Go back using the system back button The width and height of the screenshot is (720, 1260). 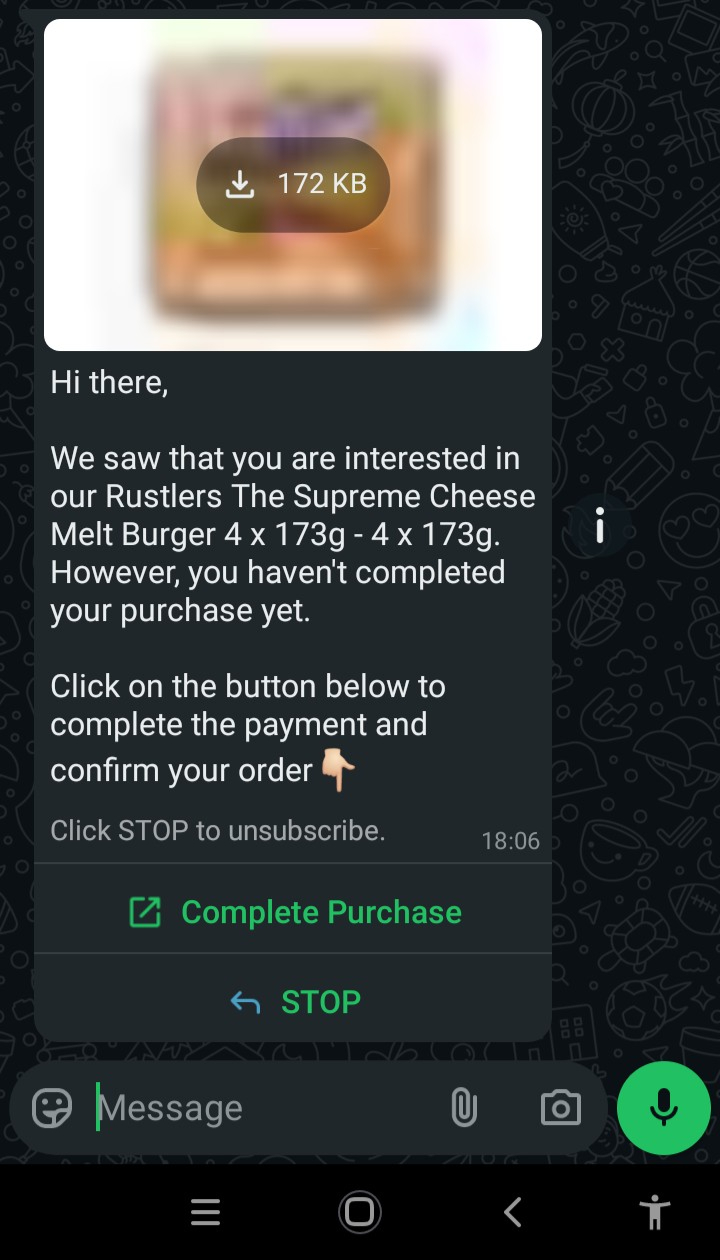tap(512, 1213)
